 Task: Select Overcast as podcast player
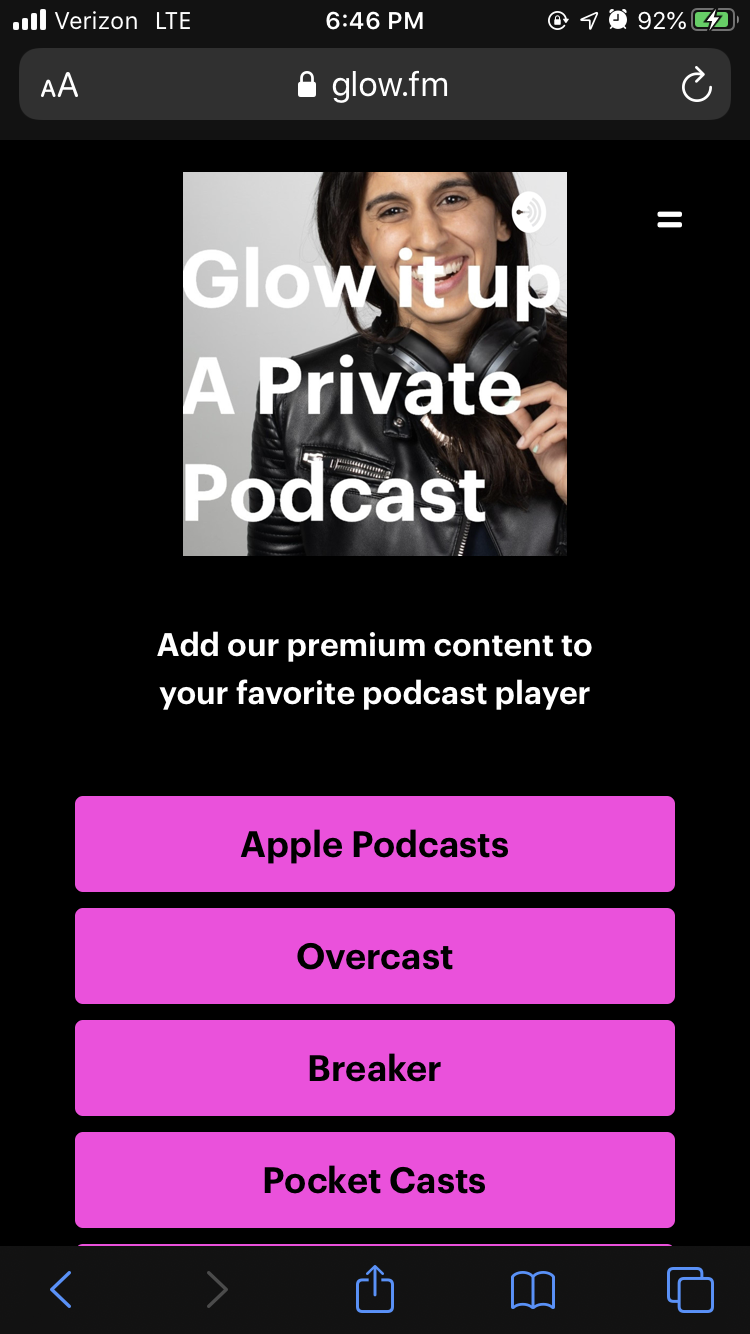[x=375, y=956]
